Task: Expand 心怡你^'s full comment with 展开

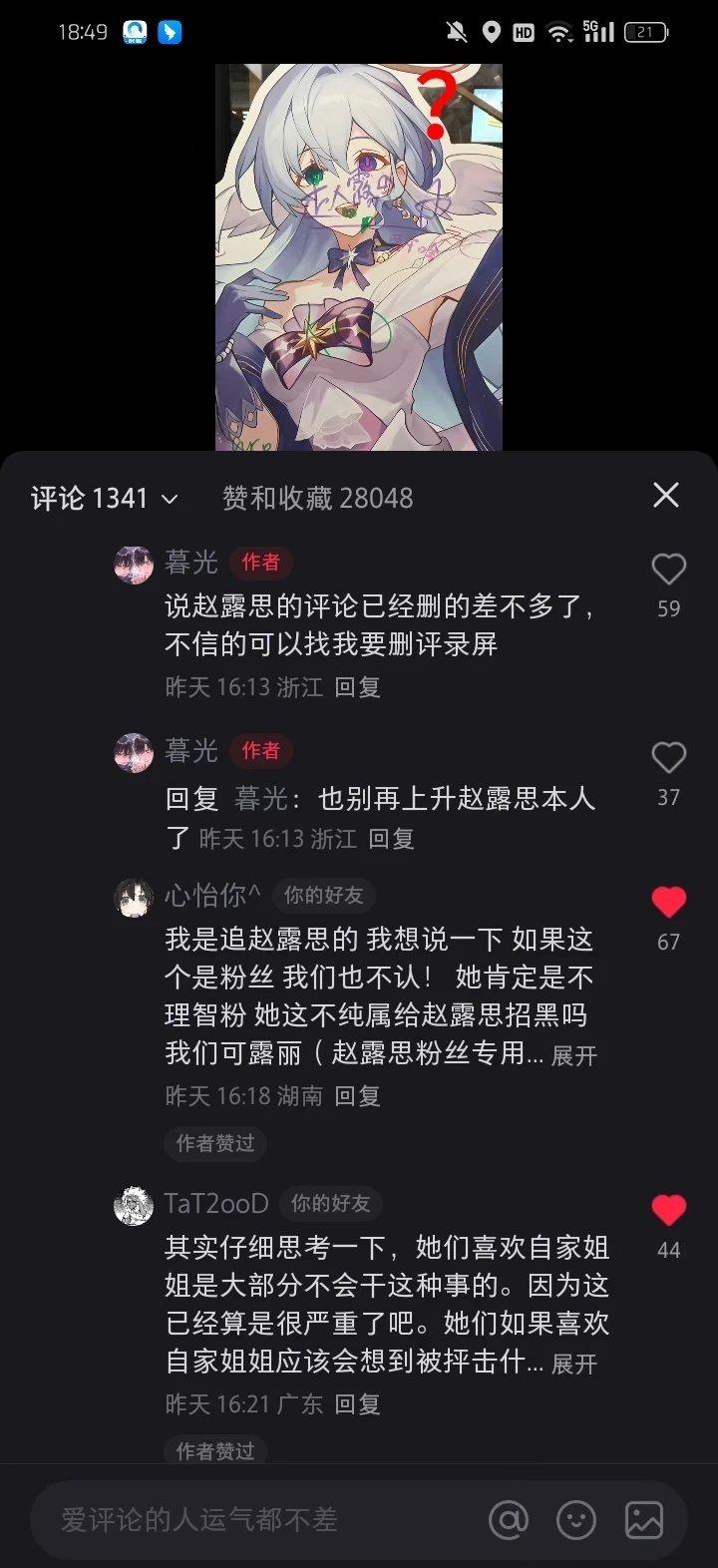Action: [x=574, y=1055]
